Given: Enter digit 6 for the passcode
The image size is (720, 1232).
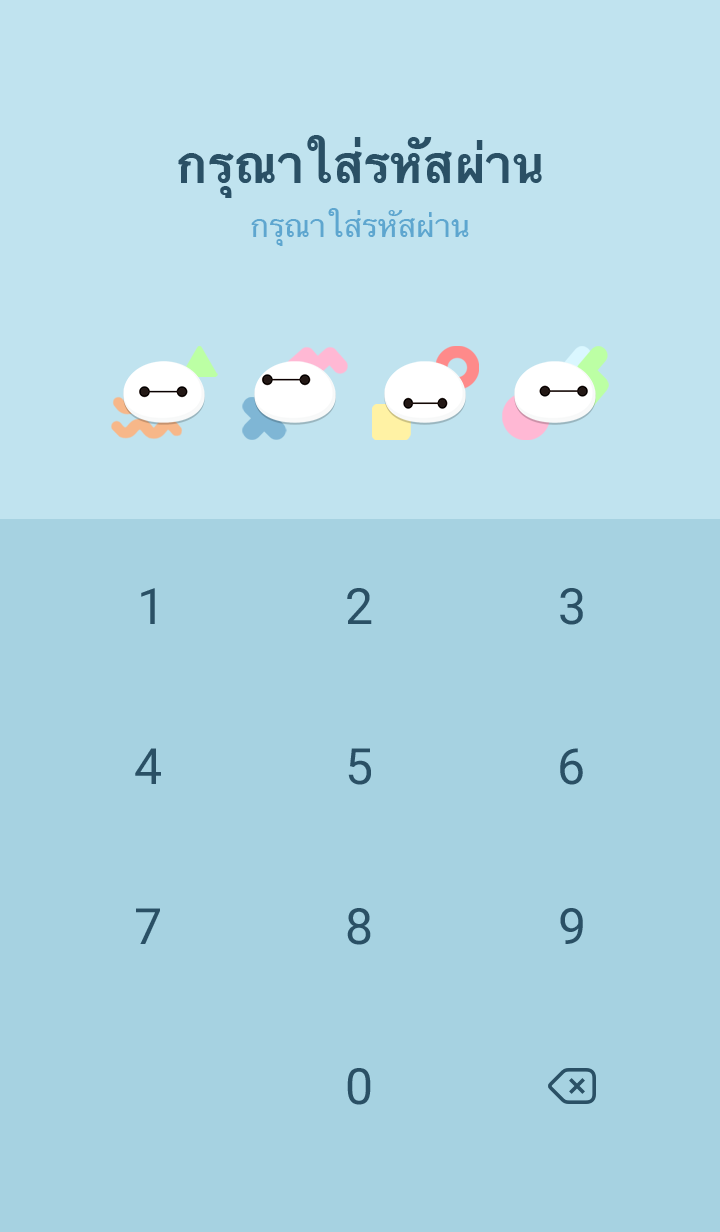Looking at the screenshot, I should pyautogui.click(x=571, y=767).
